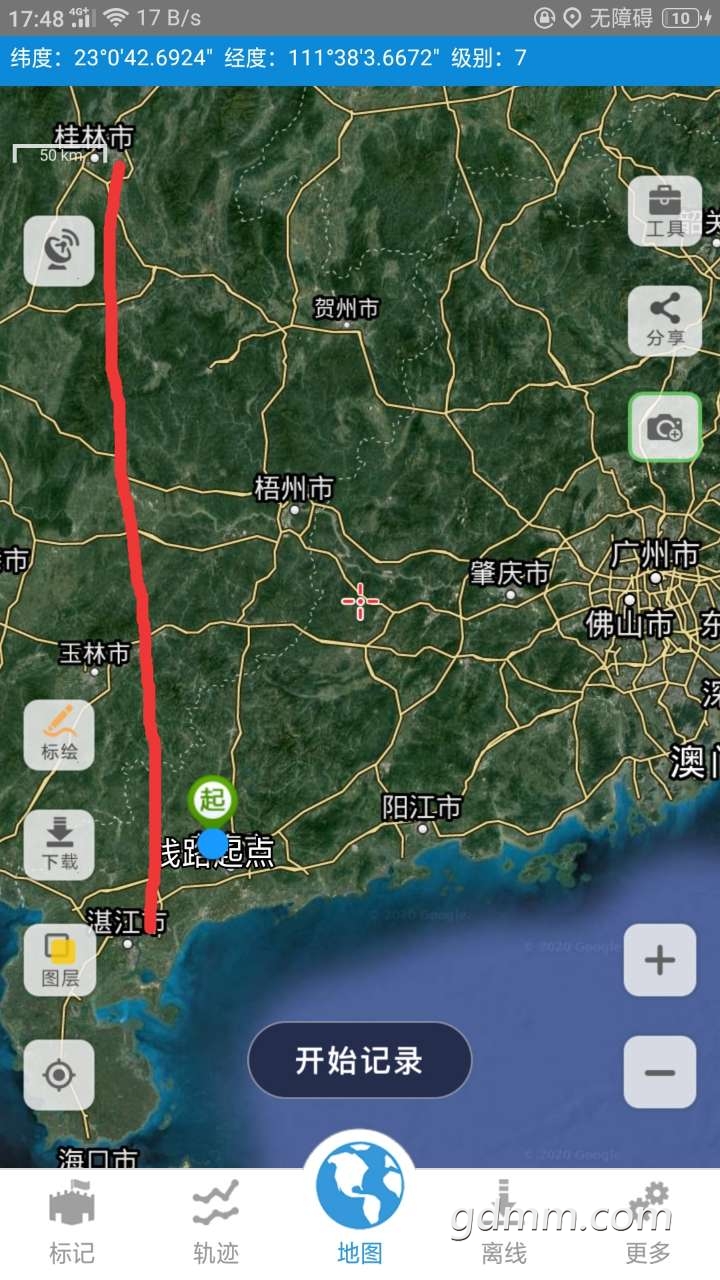
Task: Tap 开始记录 to start recording
Action: (x=360, y=1060)
